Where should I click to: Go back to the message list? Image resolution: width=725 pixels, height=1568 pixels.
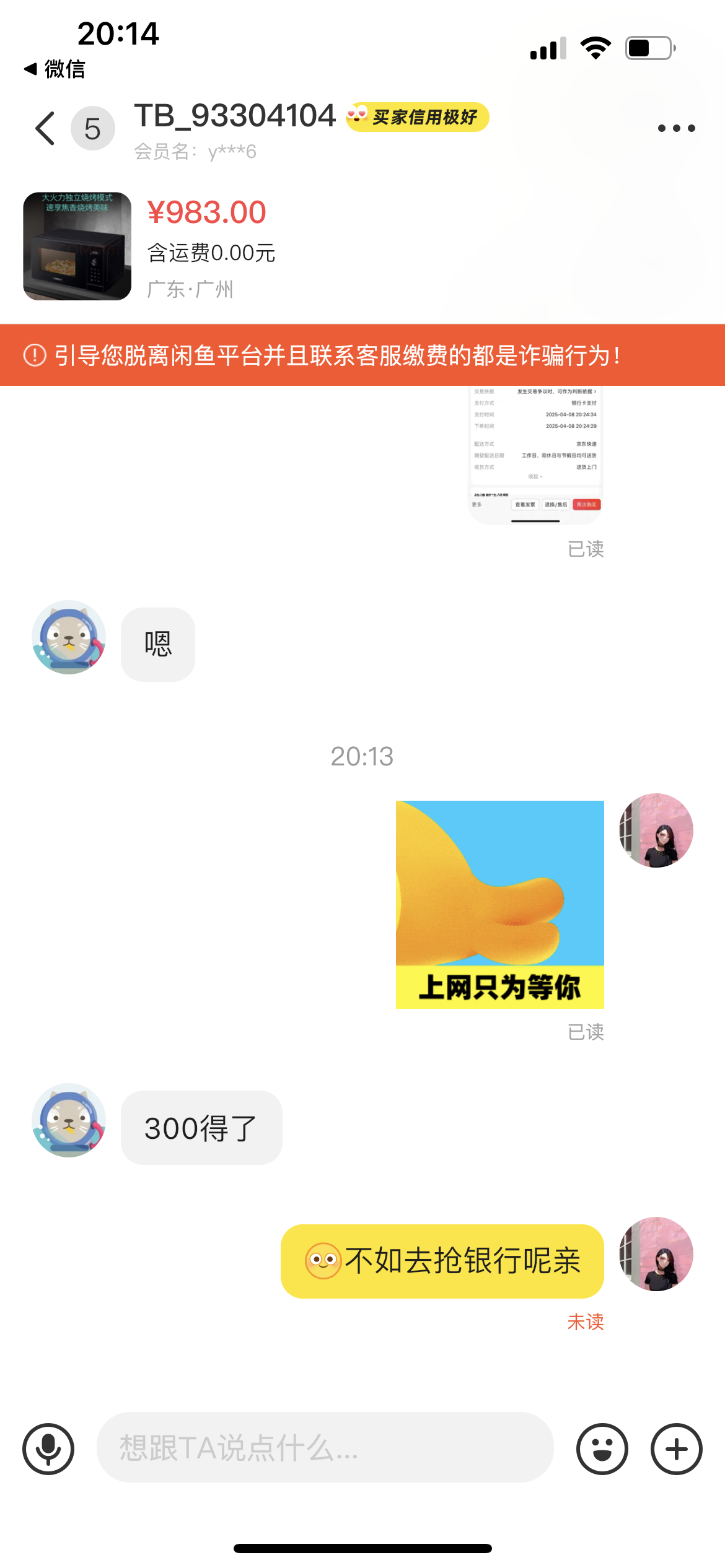click(45, 128)
